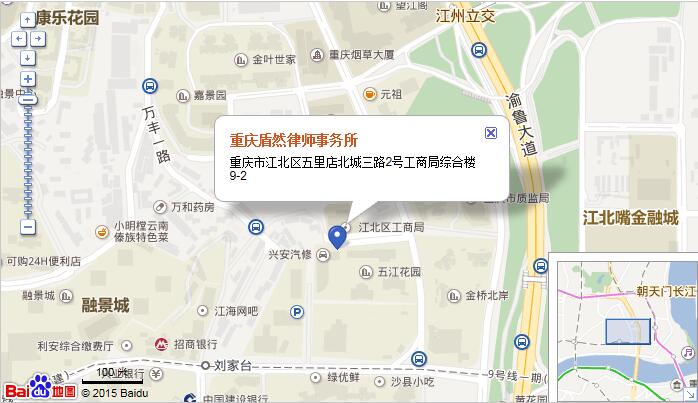Collapse the overview mini map
The image size is (698, 403).
691,396
